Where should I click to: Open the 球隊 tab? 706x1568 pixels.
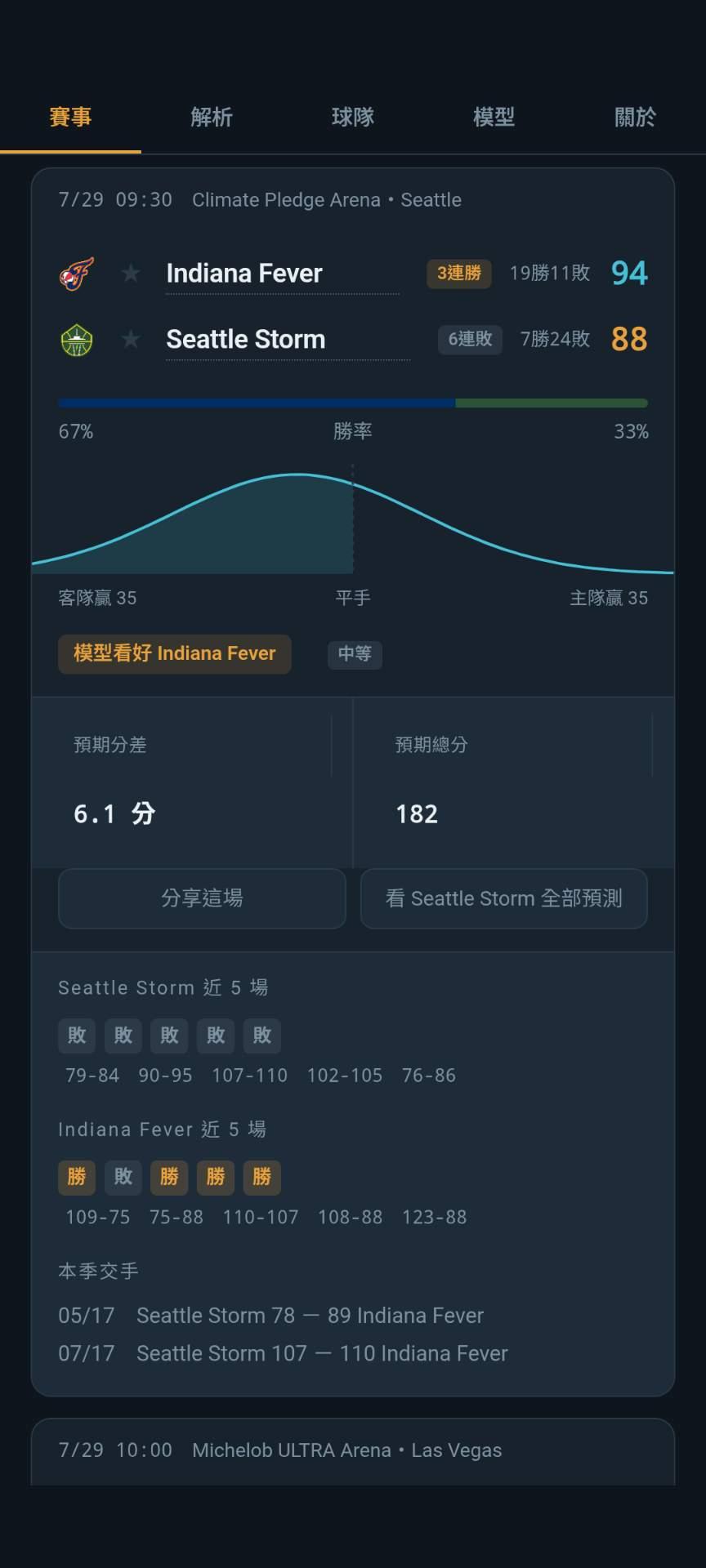[x=353, y=117]
